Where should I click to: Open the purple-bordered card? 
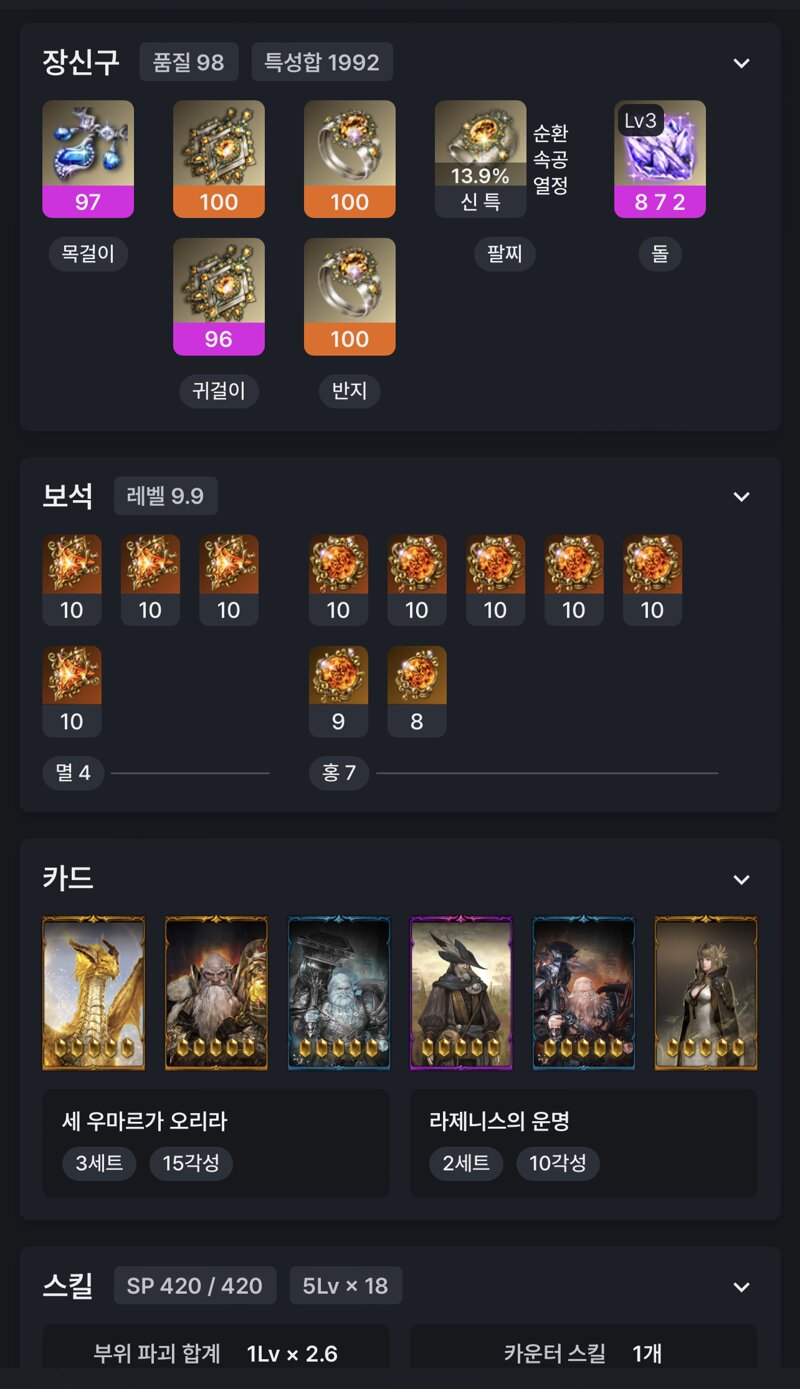pyautogui.click(x=461, y=993)
